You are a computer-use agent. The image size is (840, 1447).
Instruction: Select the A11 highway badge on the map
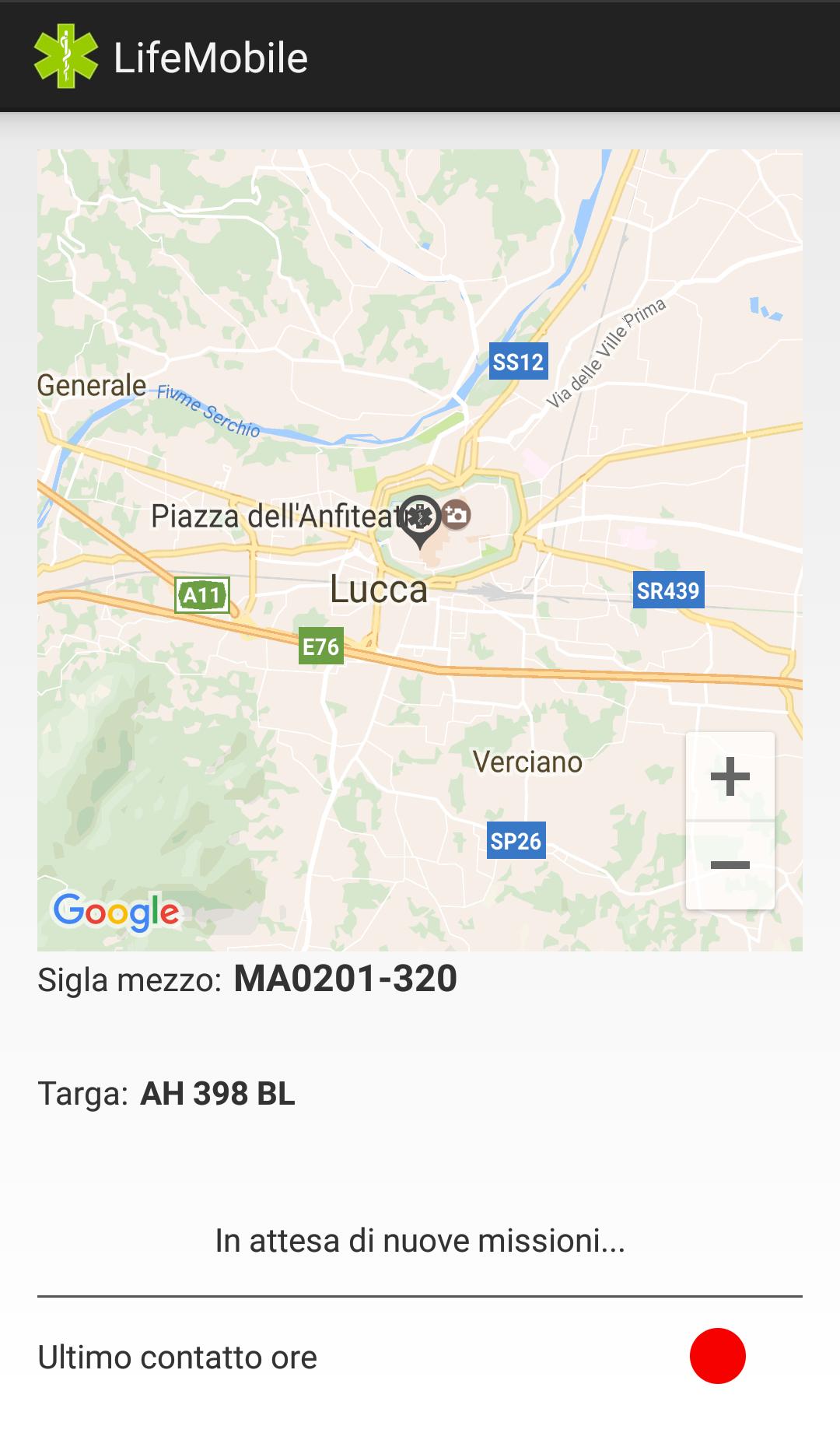201,595
